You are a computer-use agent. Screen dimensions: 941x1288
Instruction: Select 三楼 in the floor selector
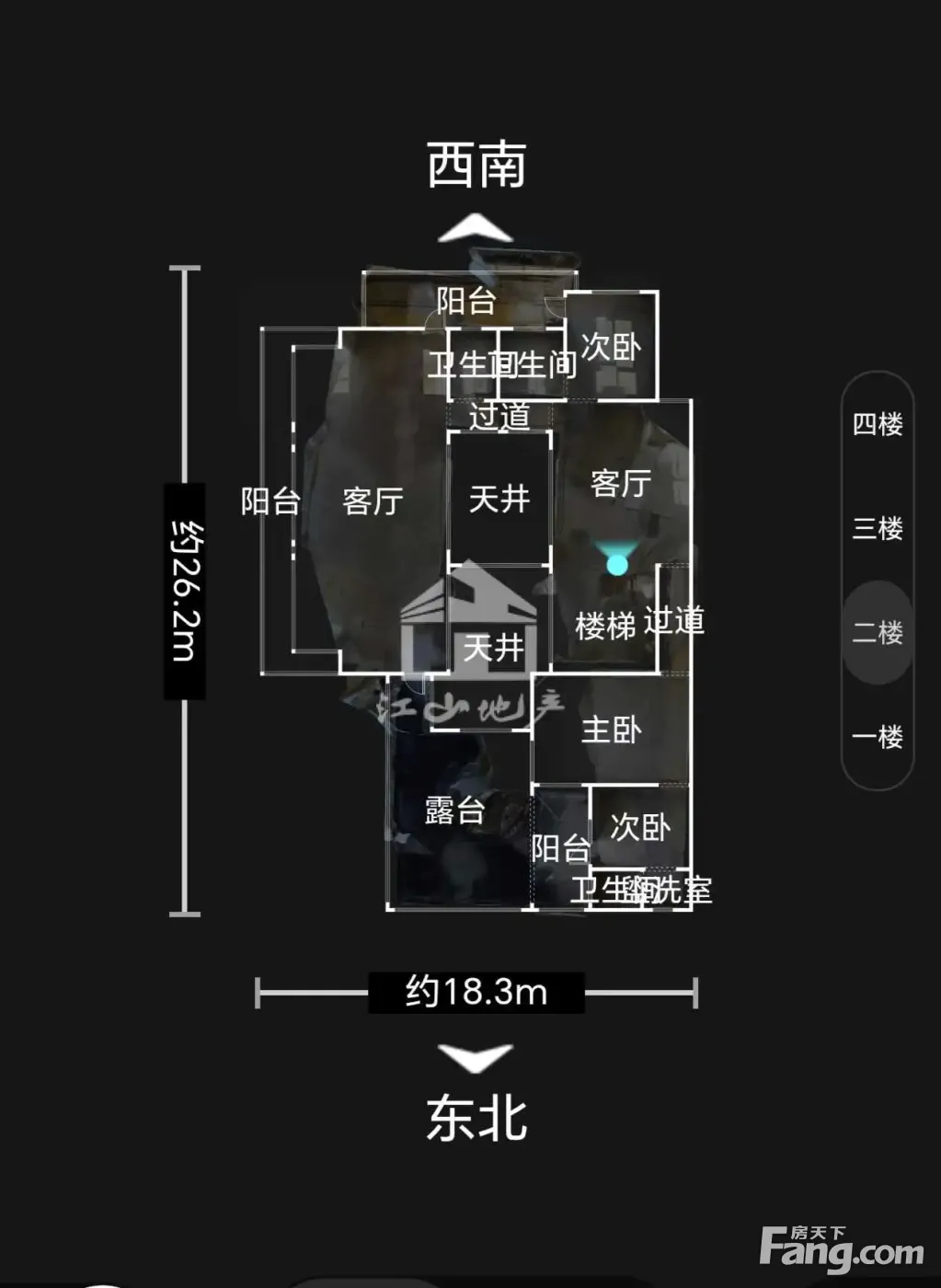(x=878, y=528)
